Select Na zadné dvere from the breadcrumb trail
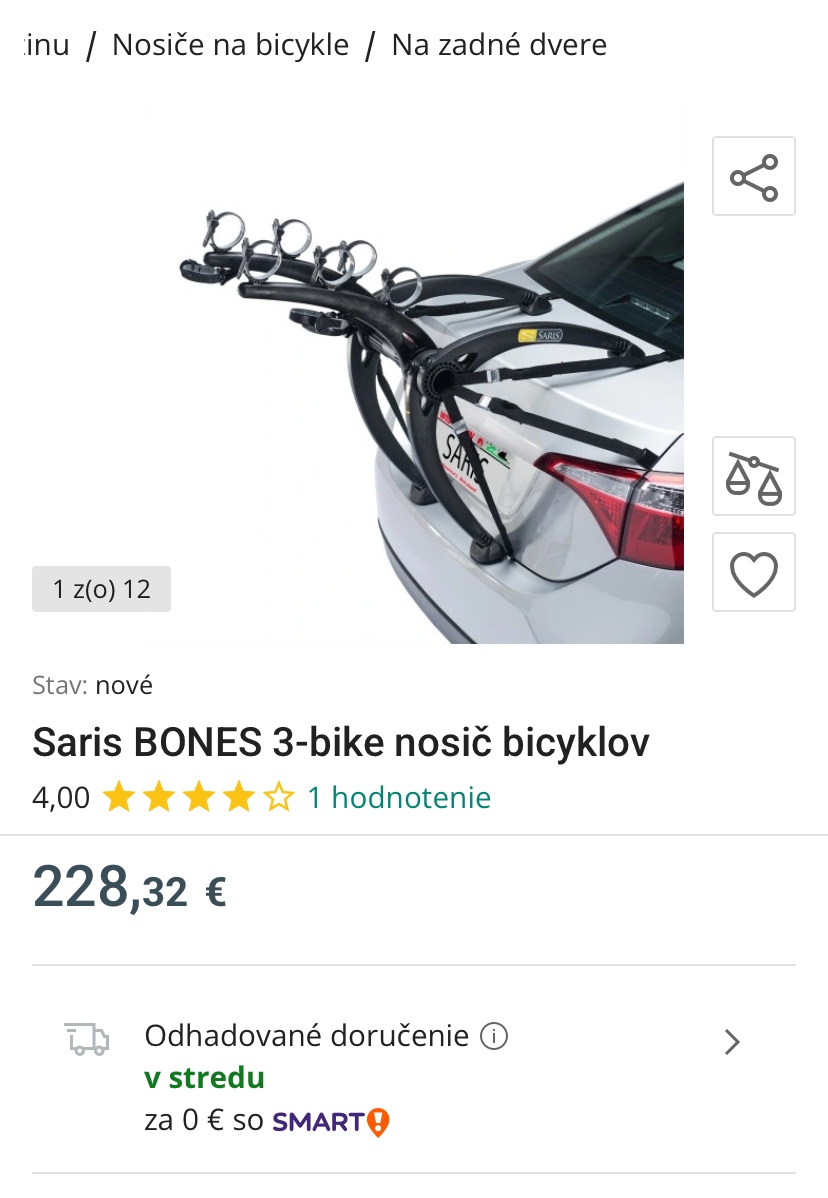 point(501,44)
